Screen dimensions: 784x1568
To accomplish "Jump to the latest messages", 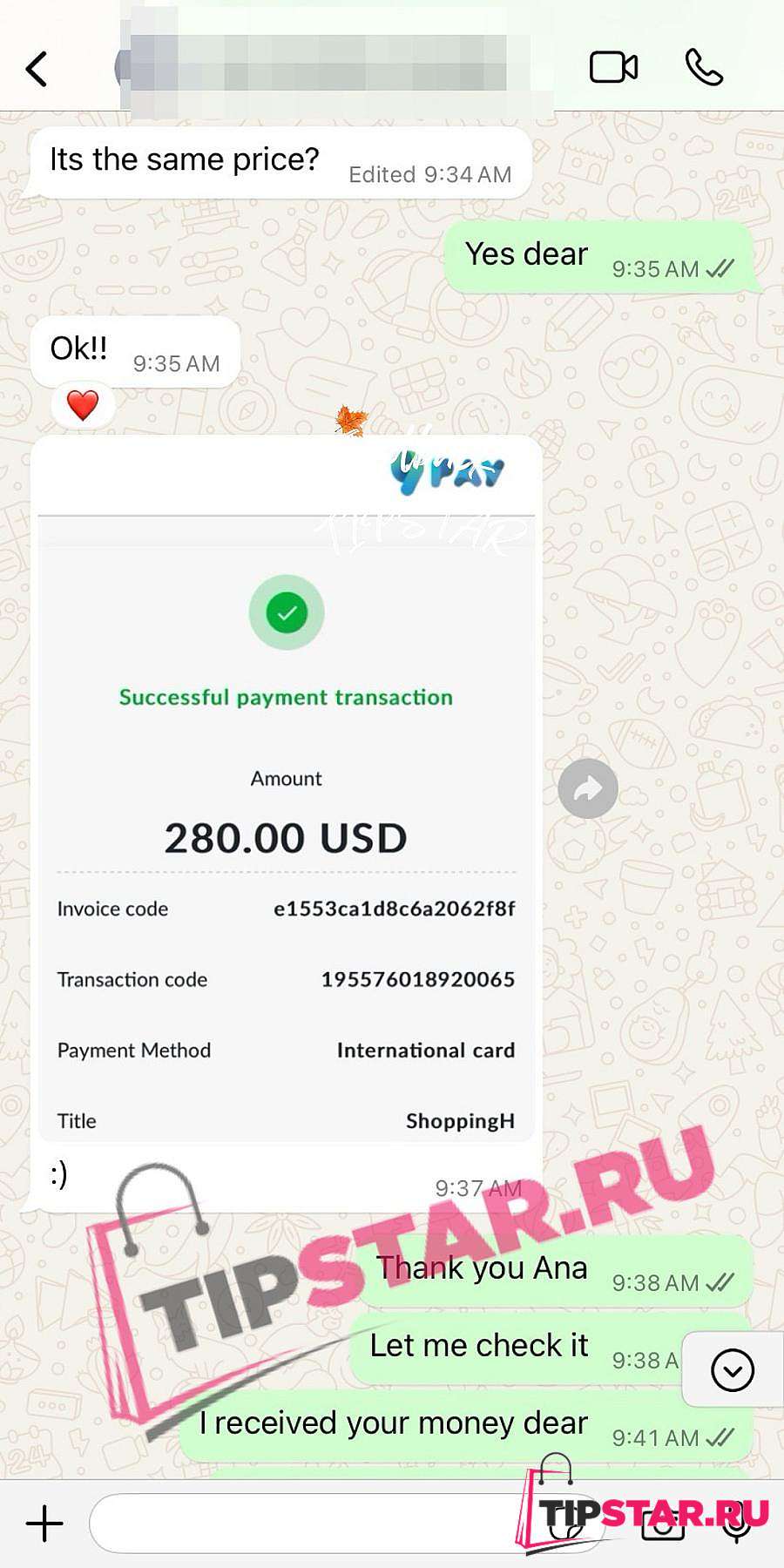I will [733, 1370].
